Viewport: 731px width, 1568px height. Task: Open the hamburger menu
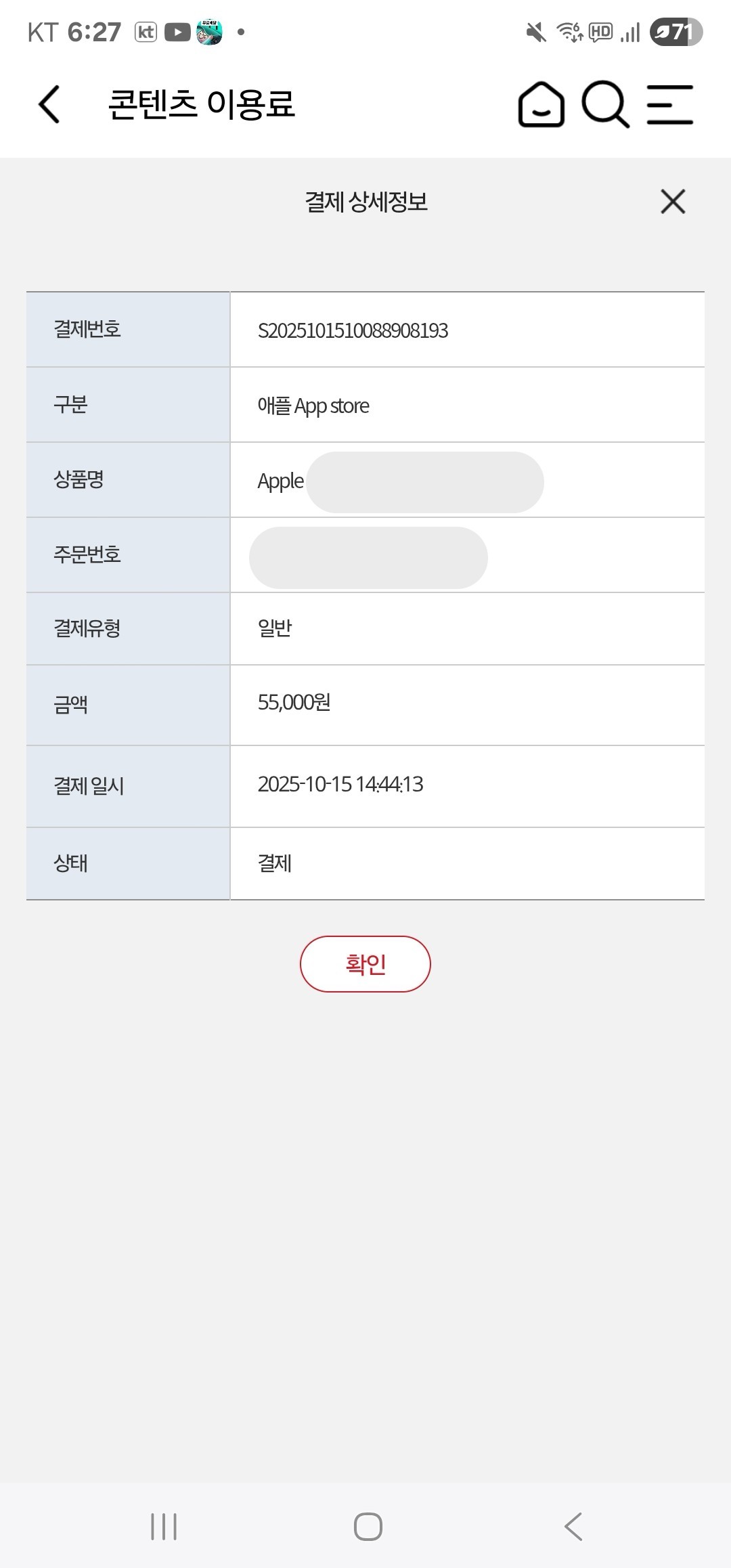(669, 105)
